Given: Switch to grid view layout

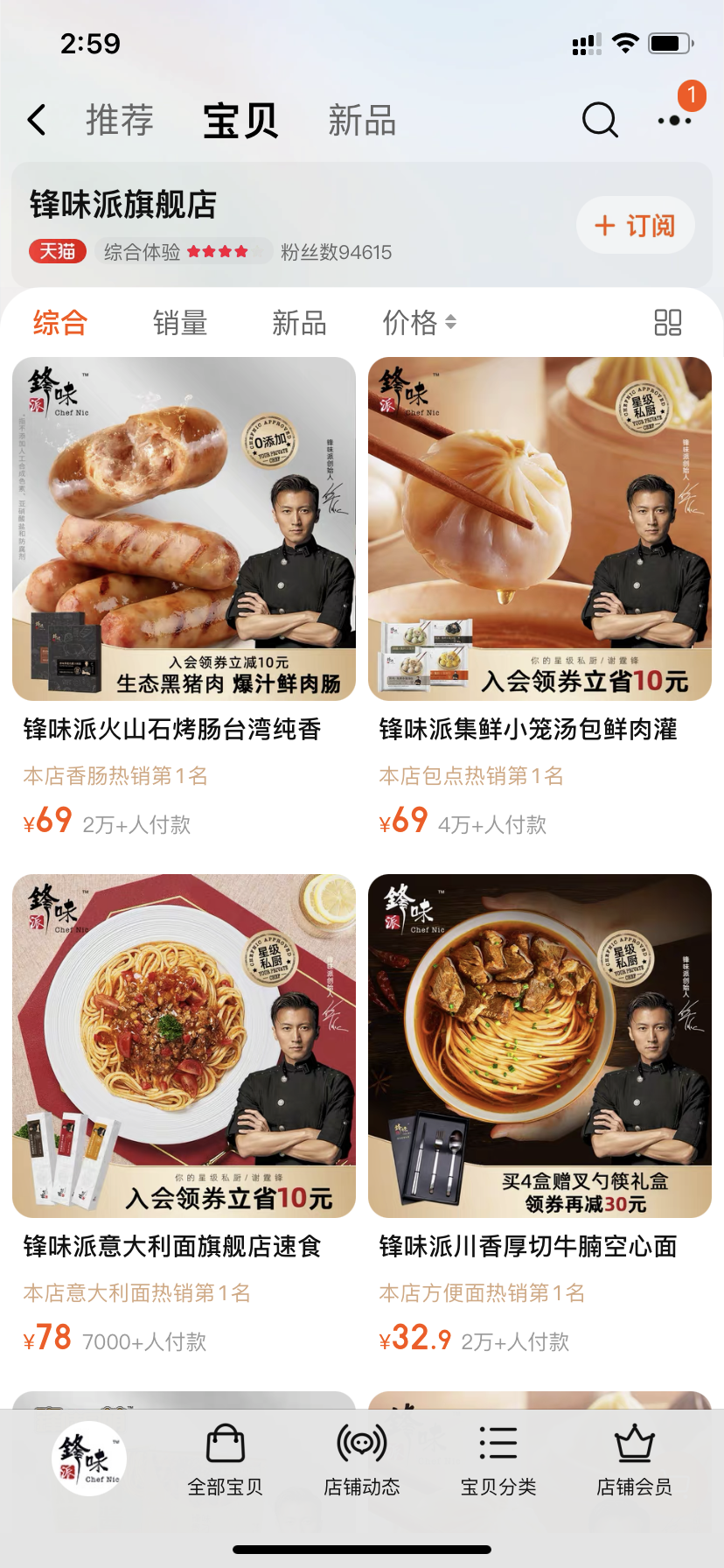Looking at the screenshot, I should coord(669,323).
